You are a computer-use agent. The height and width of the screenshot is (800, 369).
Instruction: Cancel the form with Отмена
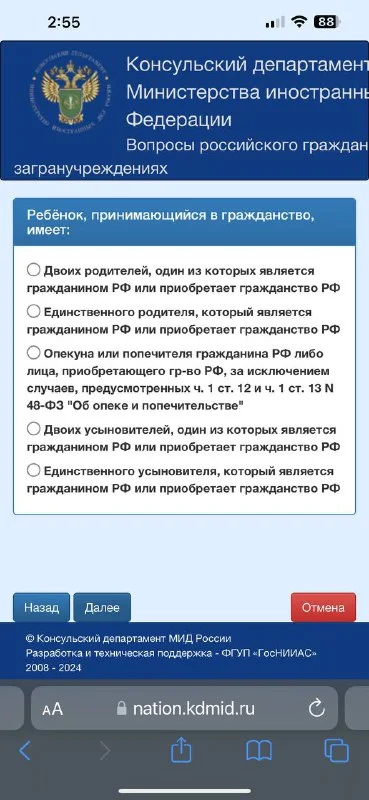(323, 607)
